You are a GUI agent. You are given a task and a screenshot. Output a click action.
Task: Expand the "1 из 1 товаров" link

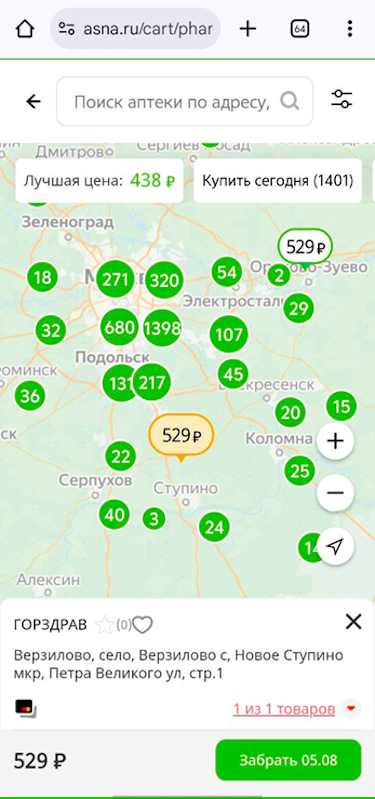284,709
